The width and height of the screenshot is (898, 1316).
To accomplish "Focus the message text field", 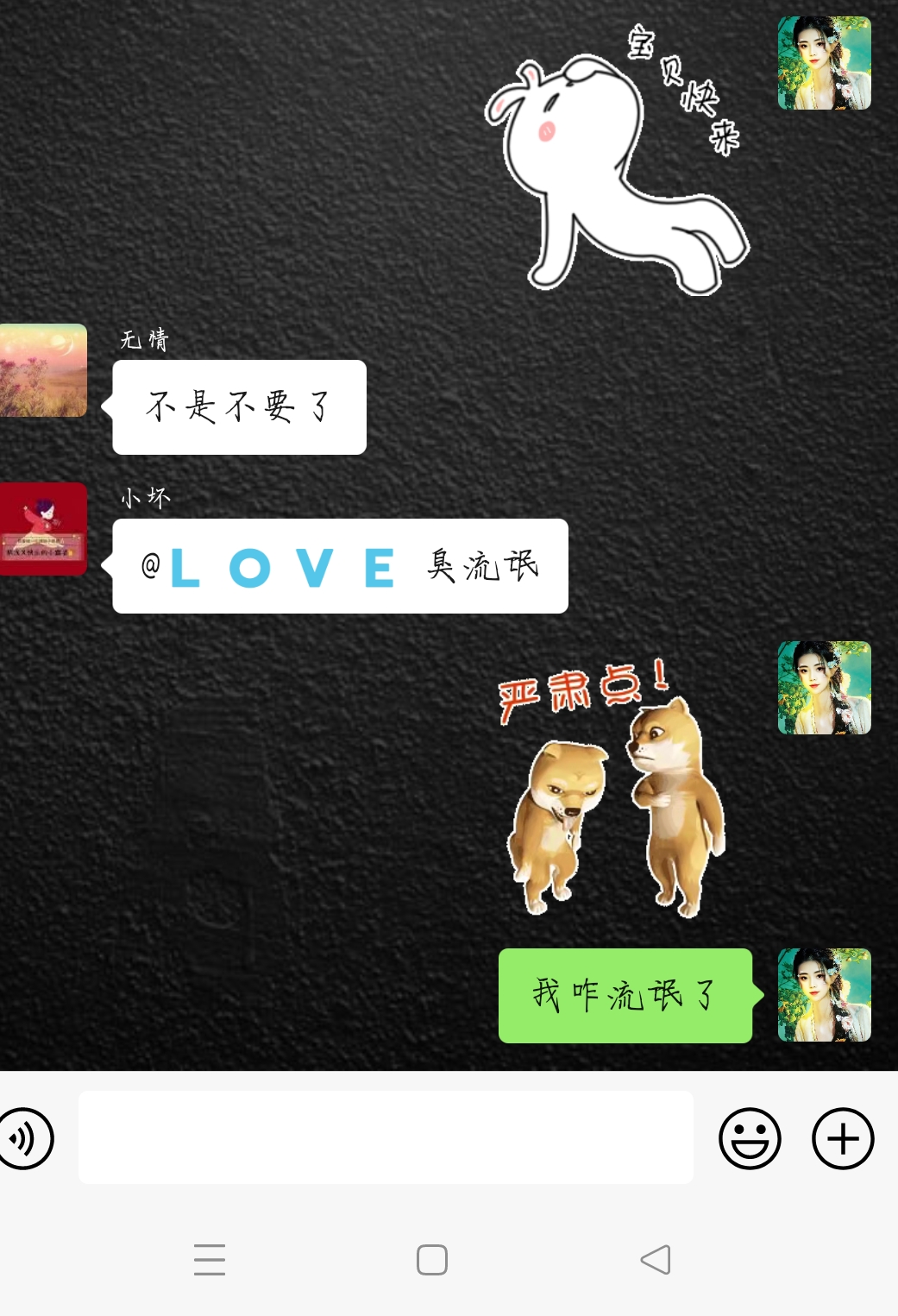I will tap(386, 1137).
